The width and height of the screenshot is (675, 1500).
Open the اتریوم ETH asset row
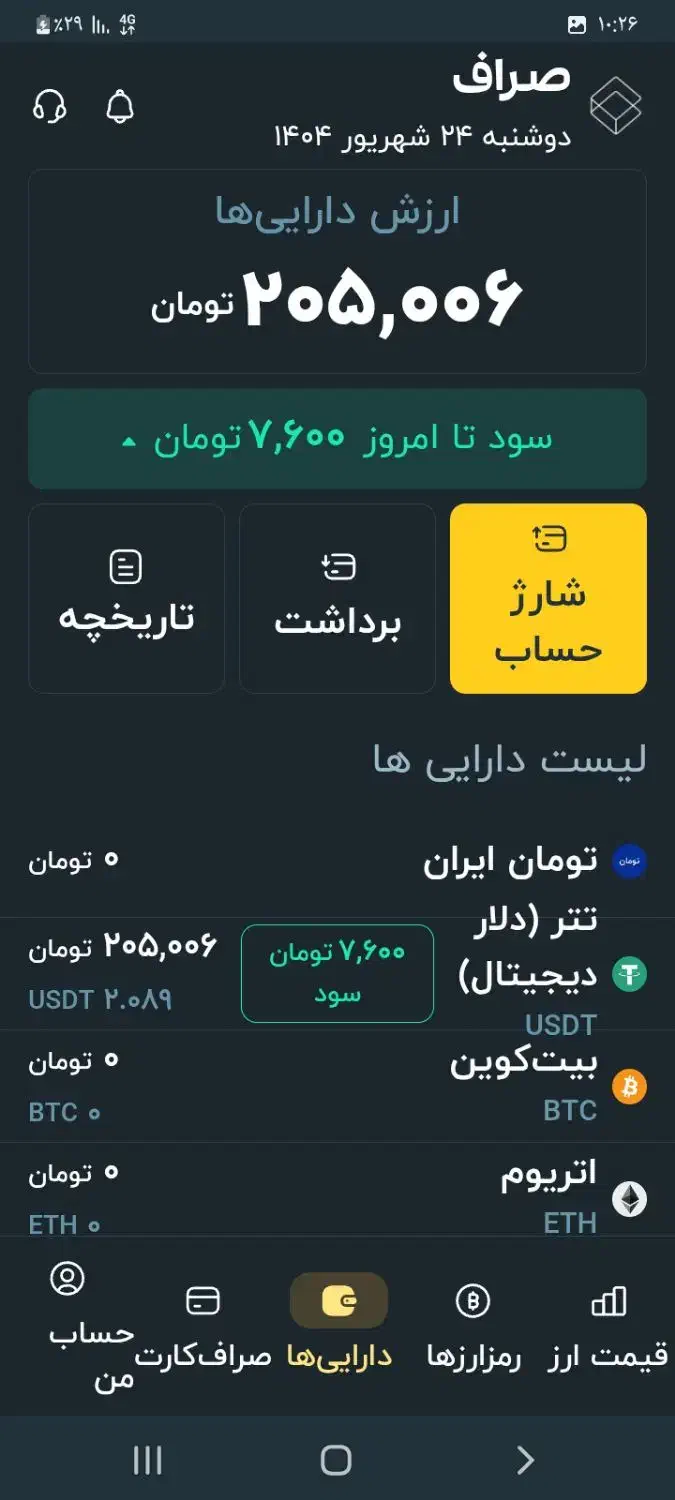coord(337,1196)
